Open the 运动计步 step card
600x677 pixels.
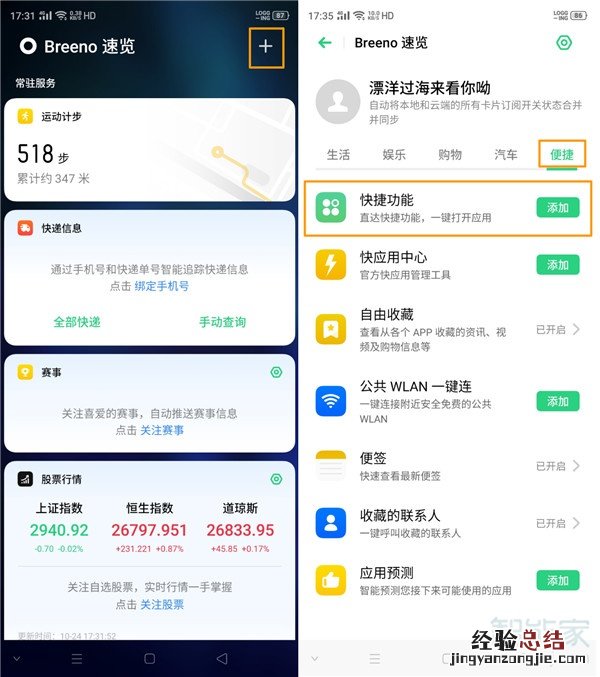pyautogui.click(x=150, y=148)
